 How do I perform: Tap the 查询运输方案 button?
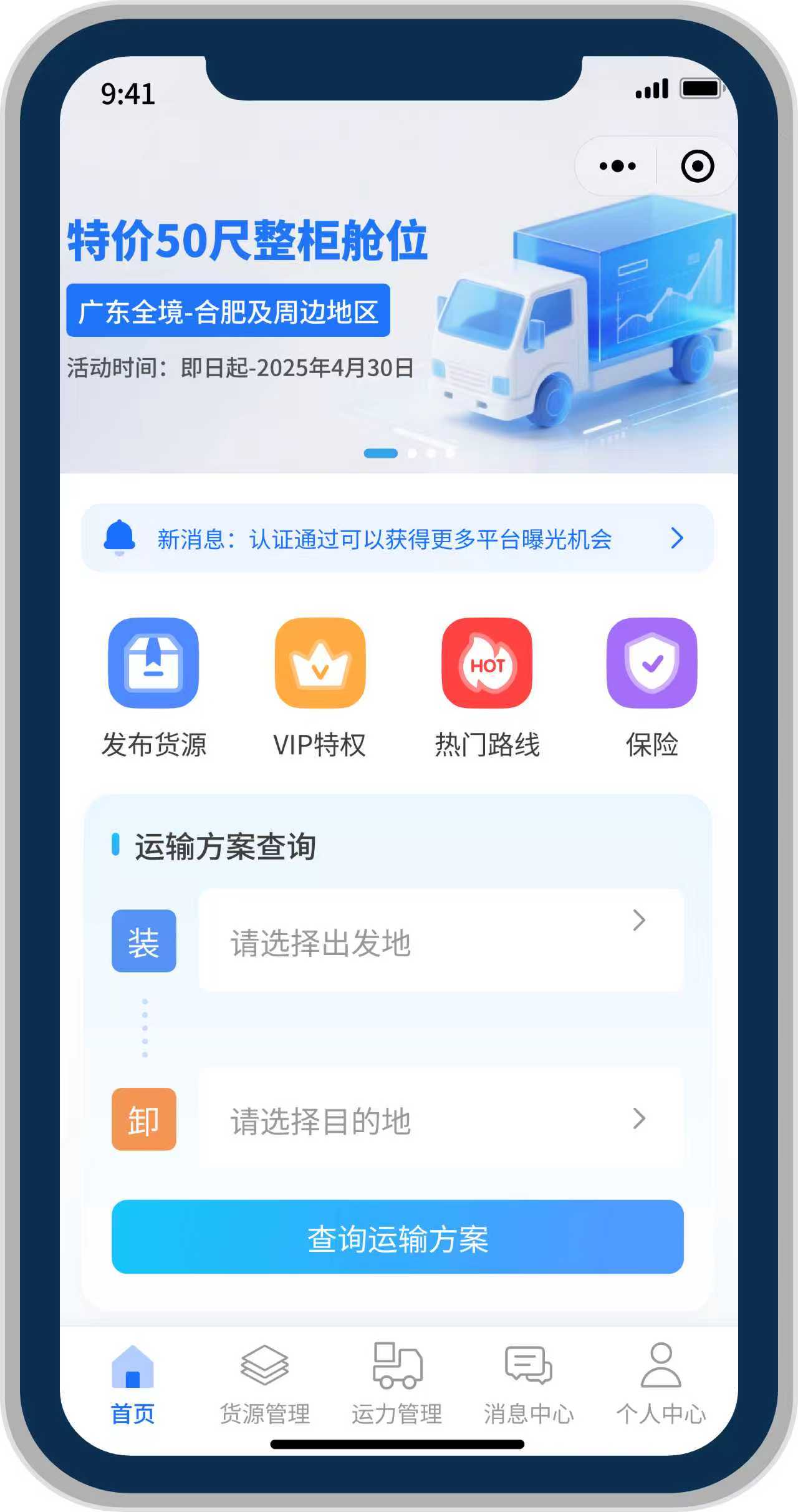398,1238
